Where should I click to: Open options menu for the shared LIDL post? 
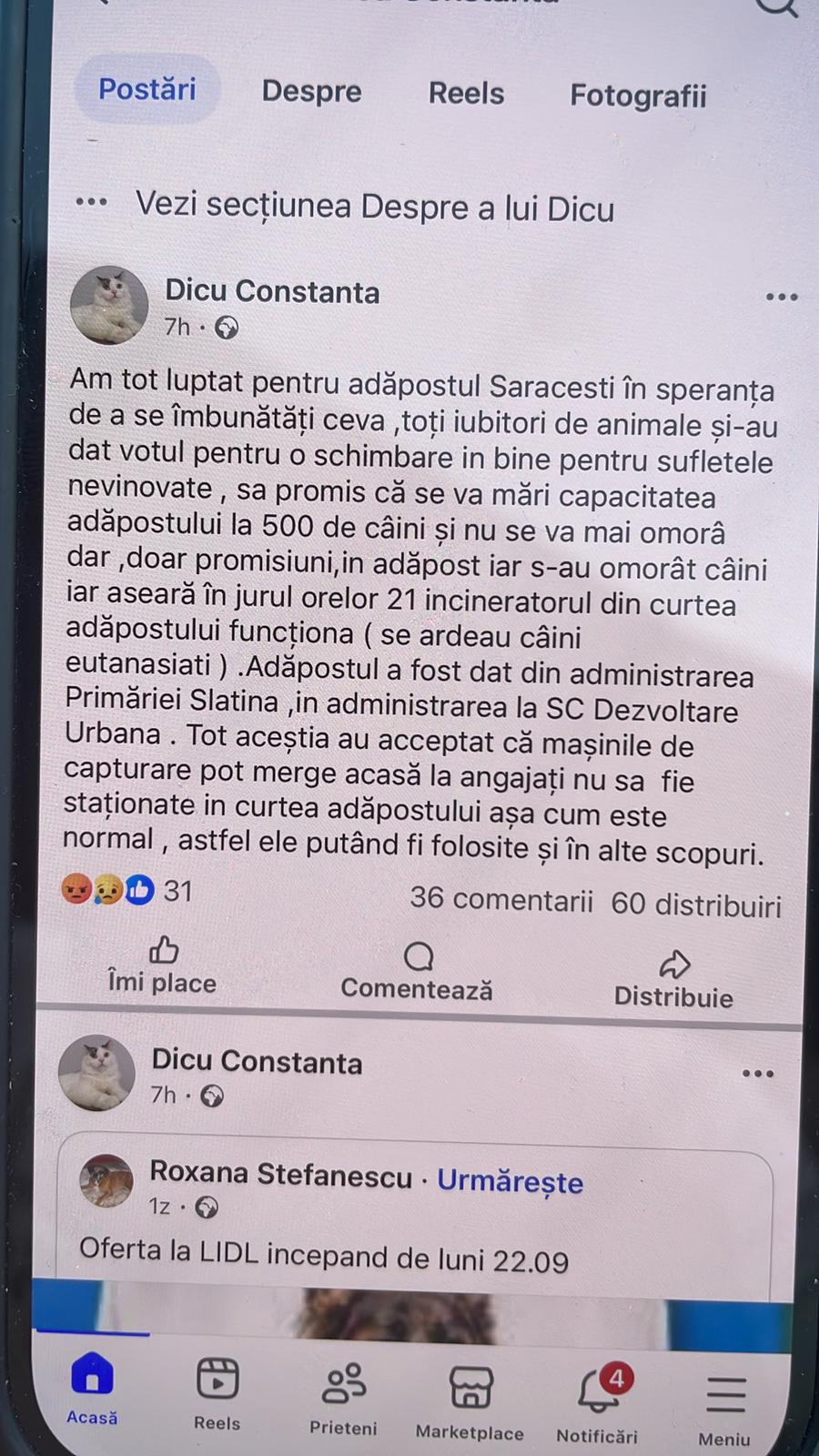click(757, 1074)
